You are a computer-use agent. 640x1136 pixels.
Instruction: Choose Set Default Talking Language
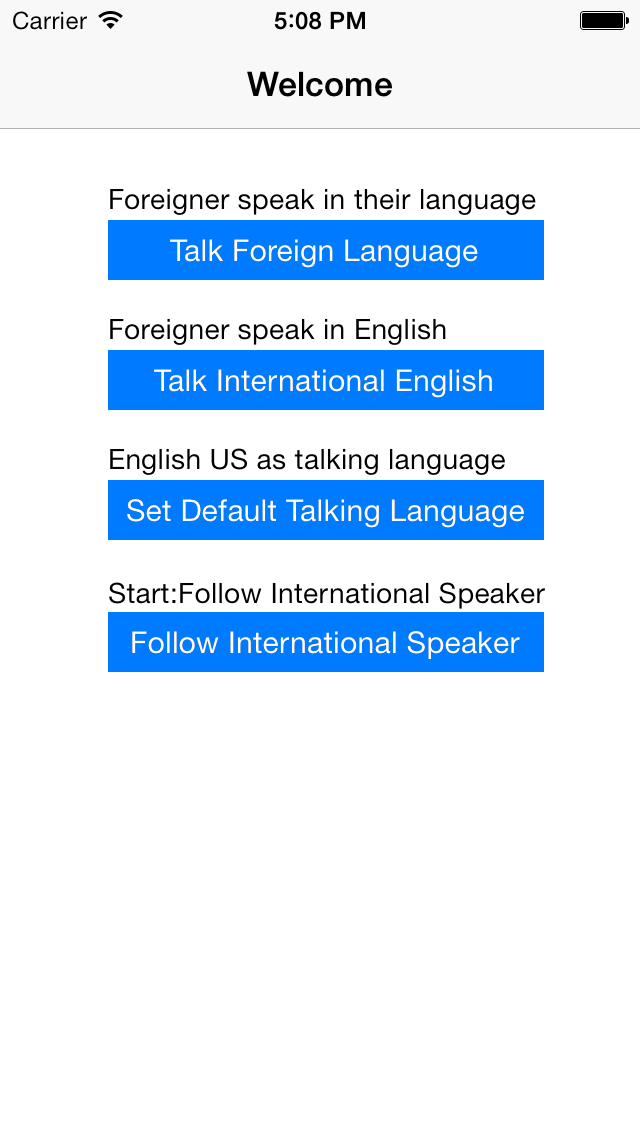click(325, 510)
